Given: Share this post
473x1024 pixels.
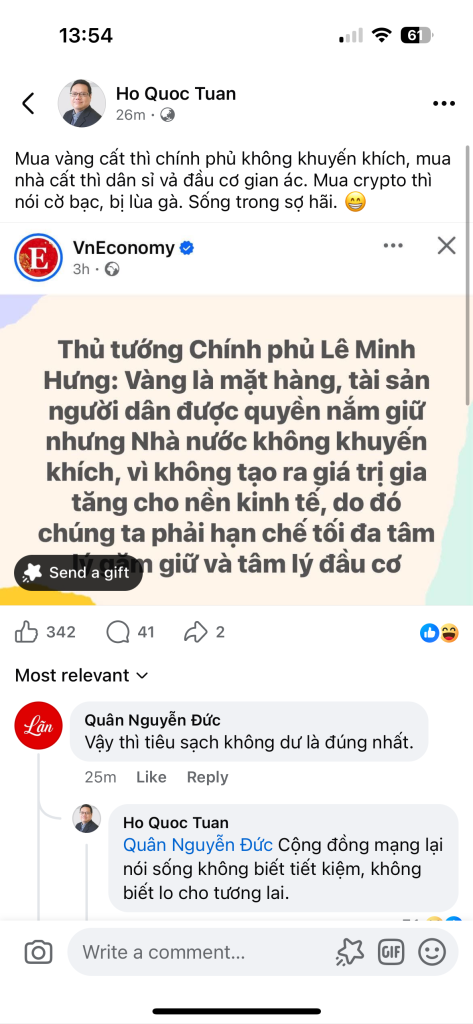Looking at the screenshot, I should click(x=204, y=632).
